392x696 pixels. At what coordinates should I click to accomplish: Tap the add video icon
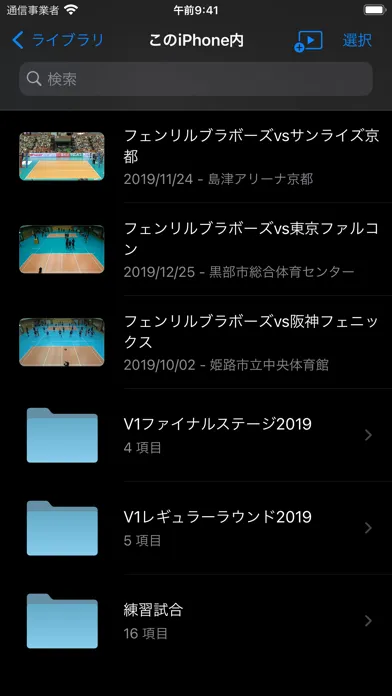[x=308, y=41]
